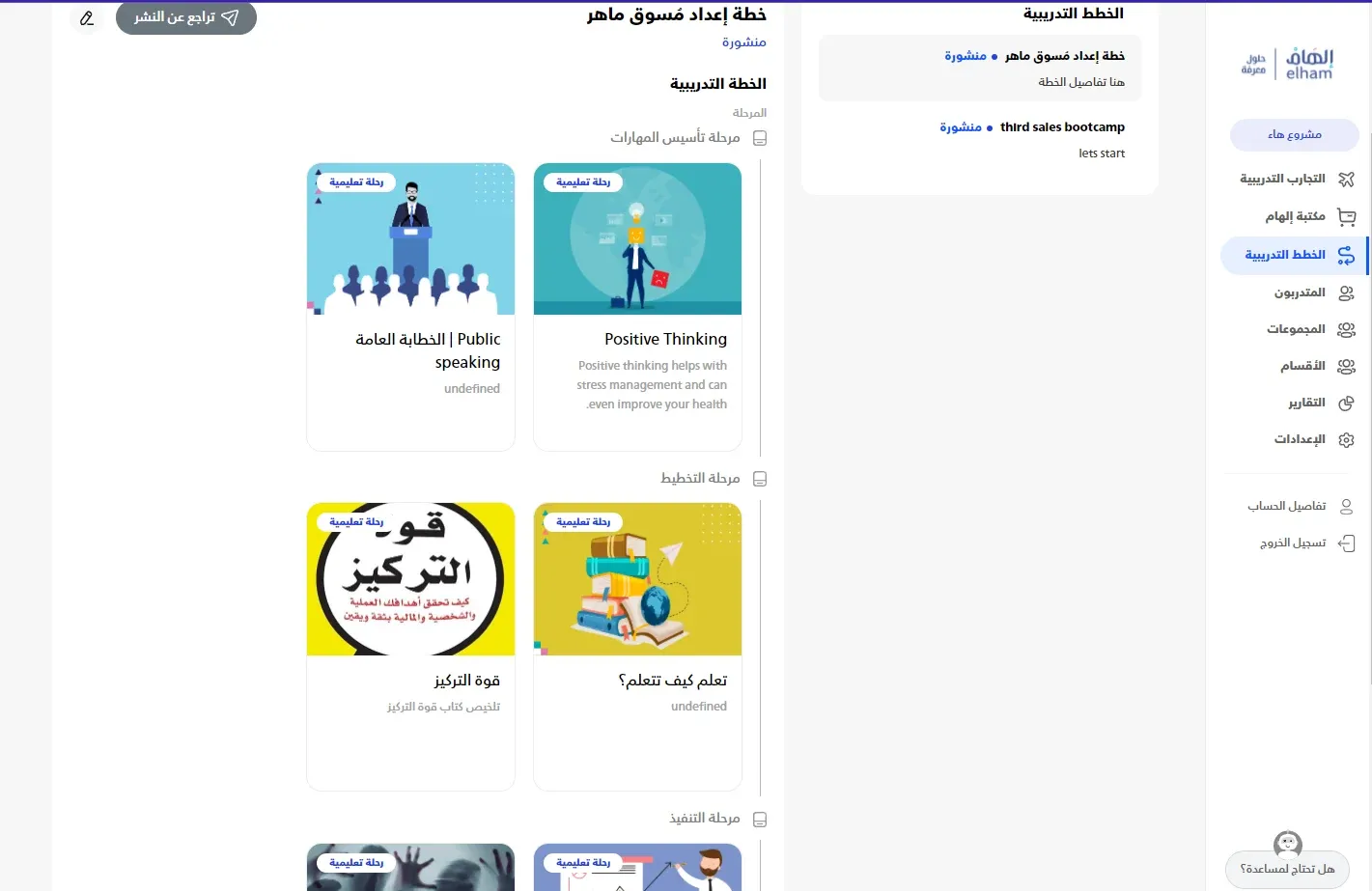Open the Public speaking course card
The width and height of the screenshot is (1372, 891).
[x=410, y=306]
